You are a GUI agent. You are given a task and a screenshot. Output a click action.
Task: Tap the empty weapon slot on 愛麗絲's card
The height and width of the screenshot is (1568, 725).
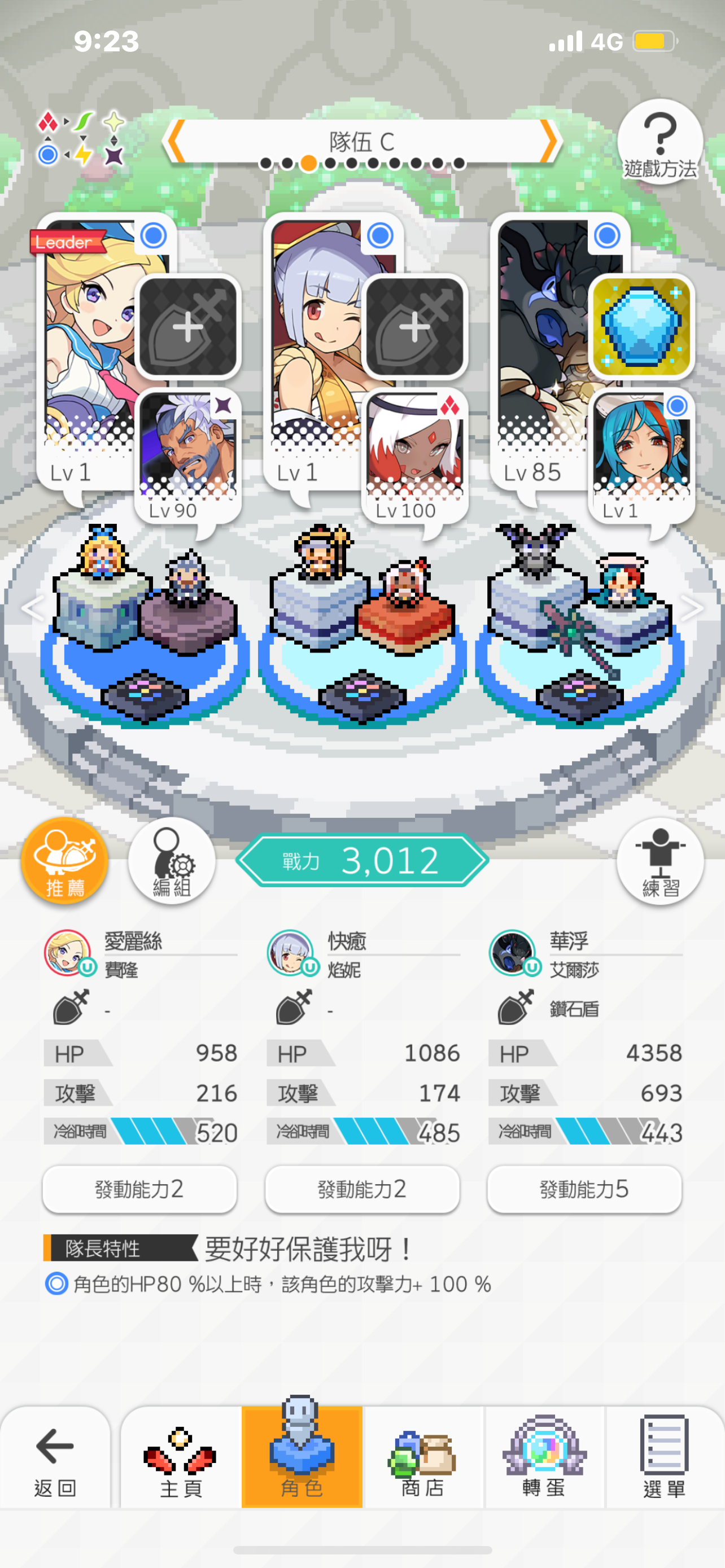click(x=189, y=326)
